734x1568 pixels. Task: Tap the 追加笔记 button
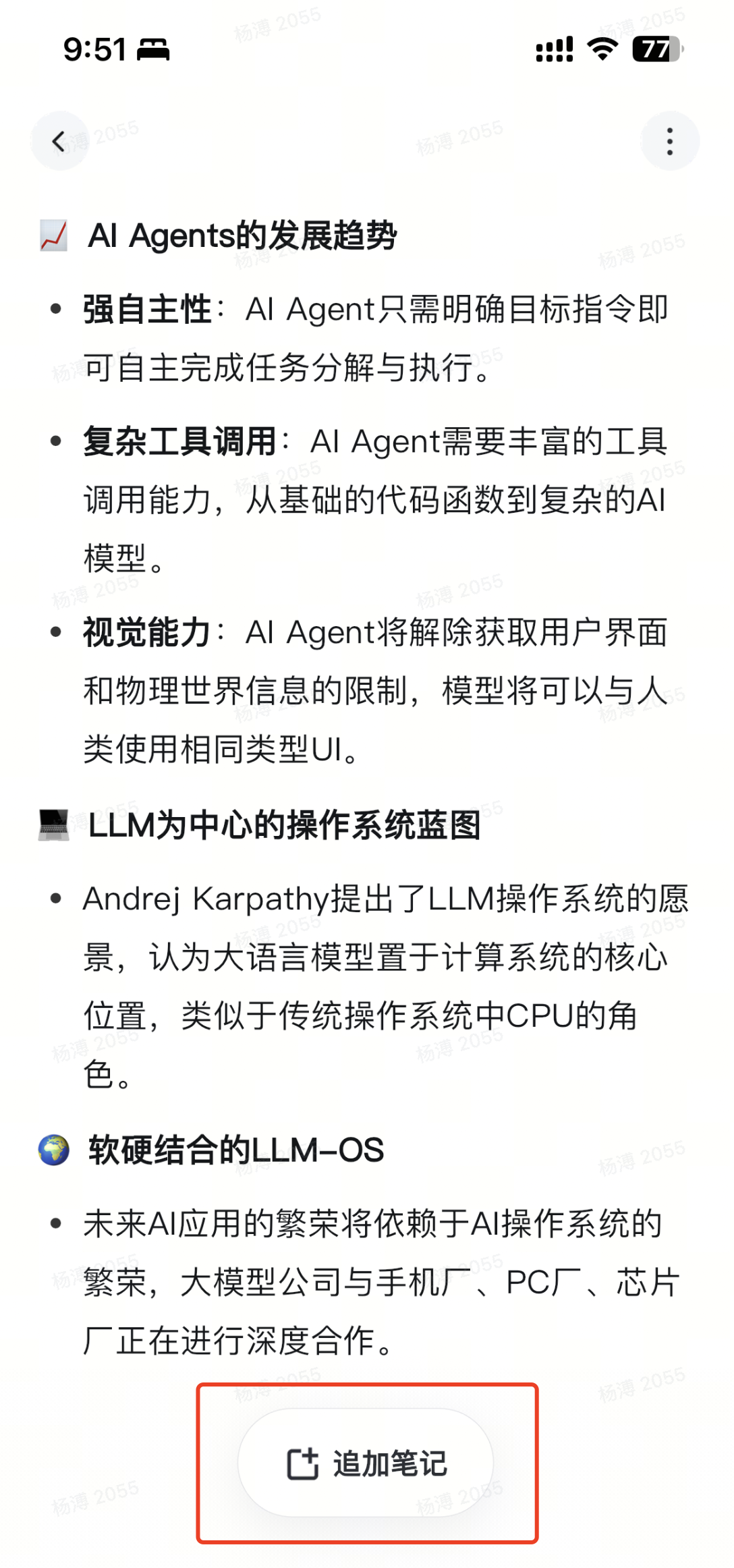pos(366,1463)
